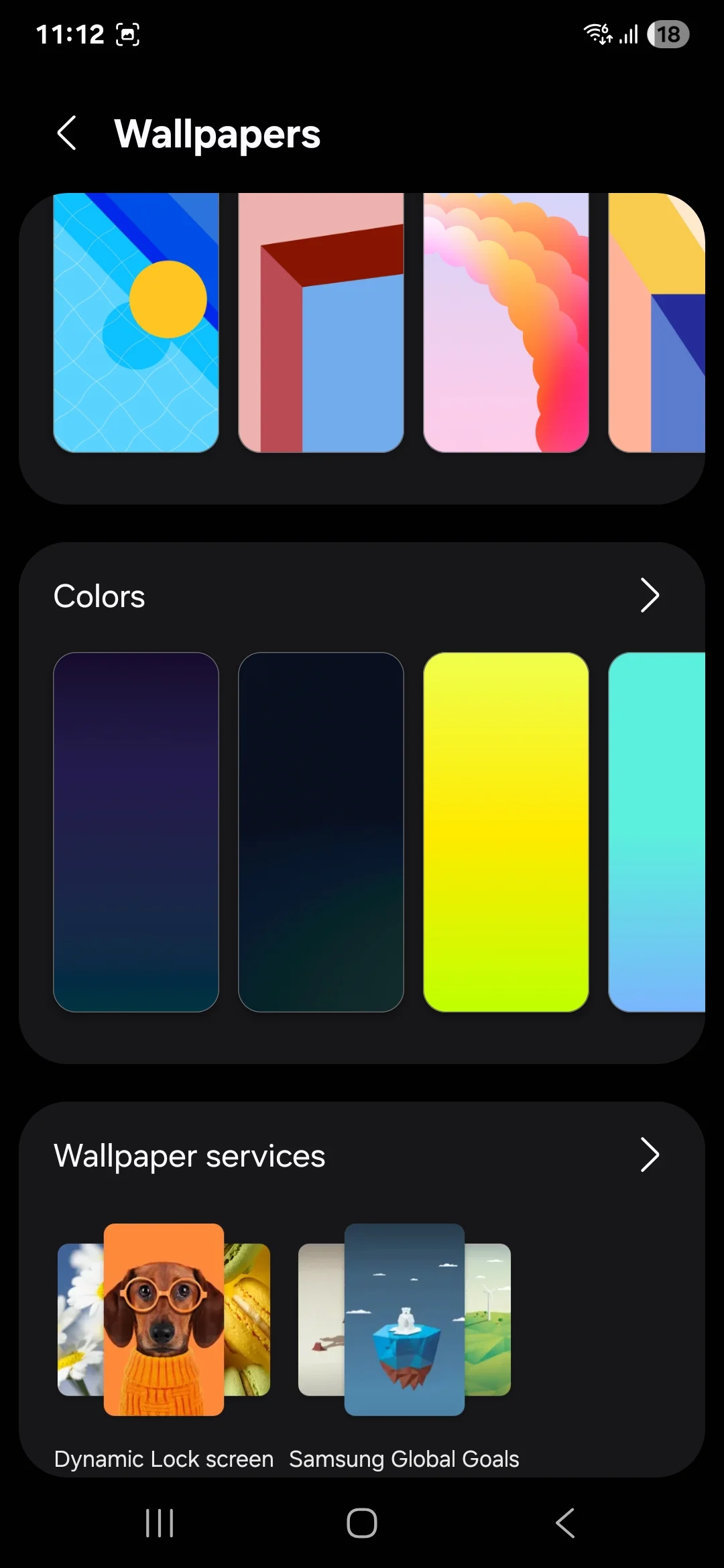Open Samsung Global Goals wallpaper service

click(x=404, y=1323)
